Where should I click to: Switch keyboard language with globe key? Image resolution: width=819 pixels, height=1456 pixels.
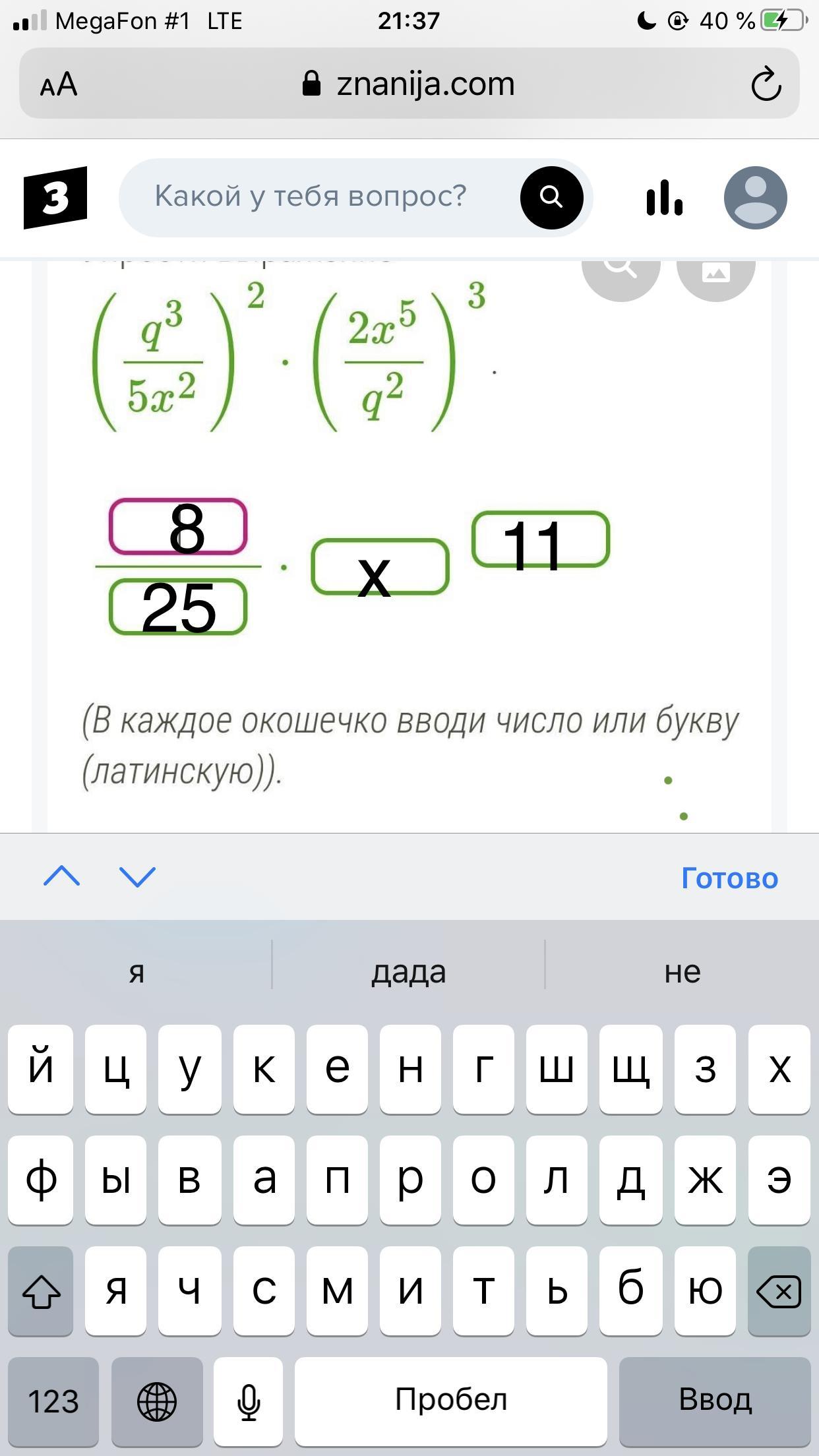pos(157,1401)
